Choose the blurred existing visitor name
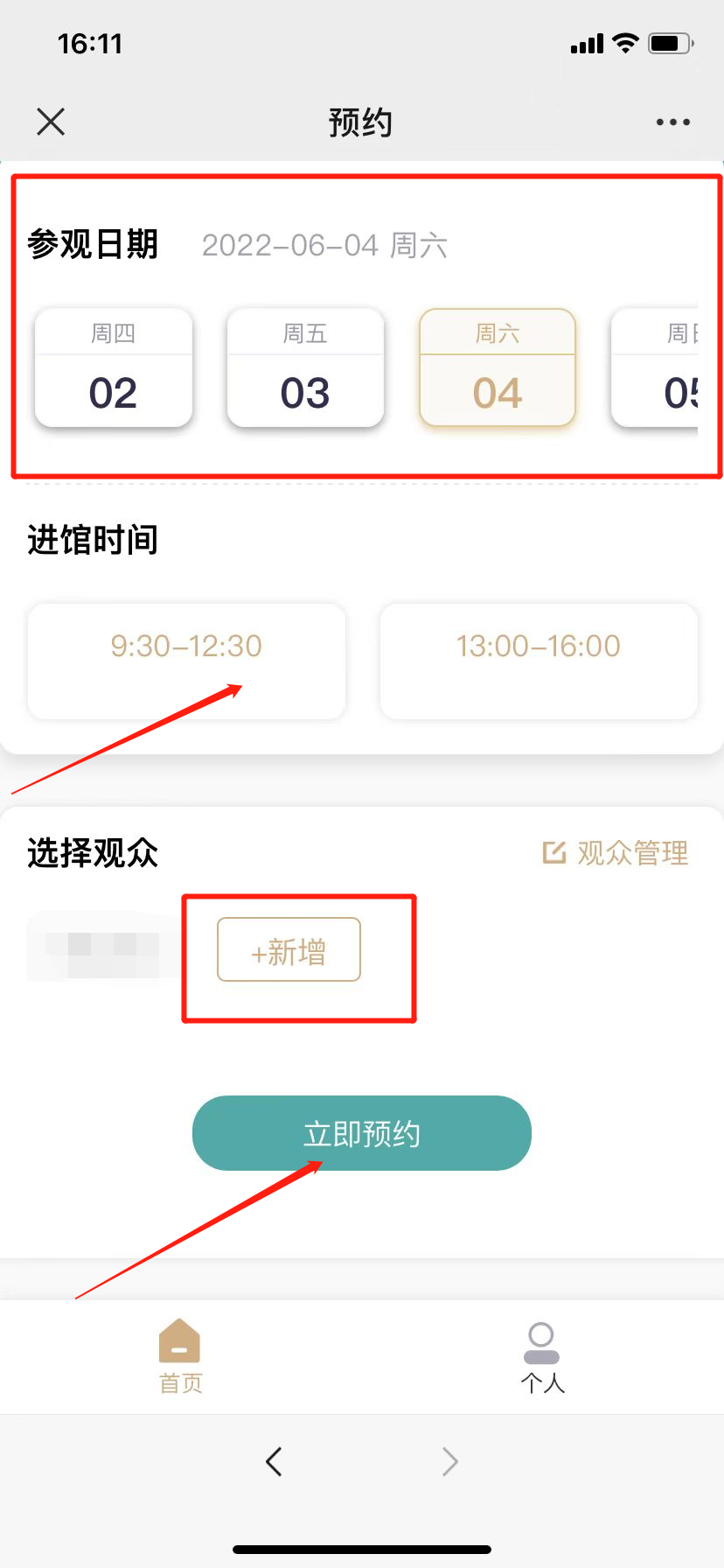724x1568 pixels. tap(101, 947)
